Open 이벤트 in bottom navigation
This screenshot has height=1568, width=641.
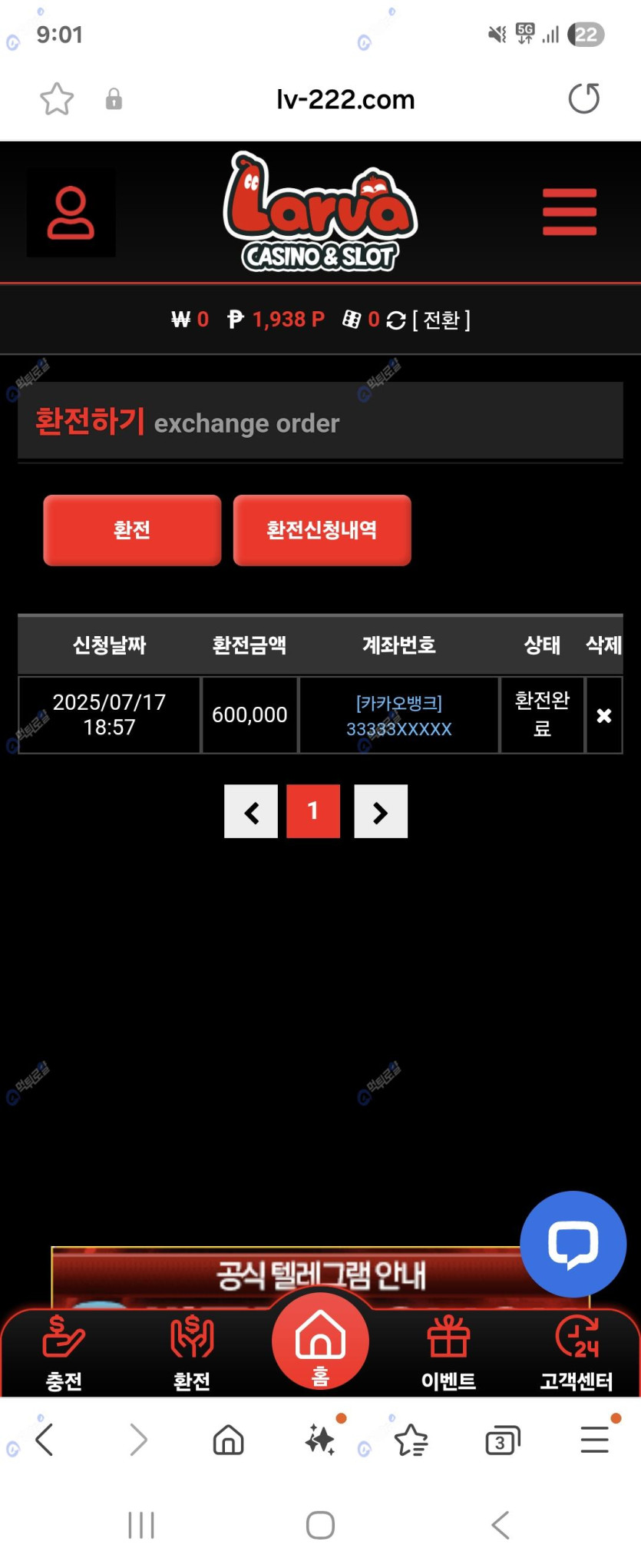point(448,1354)
